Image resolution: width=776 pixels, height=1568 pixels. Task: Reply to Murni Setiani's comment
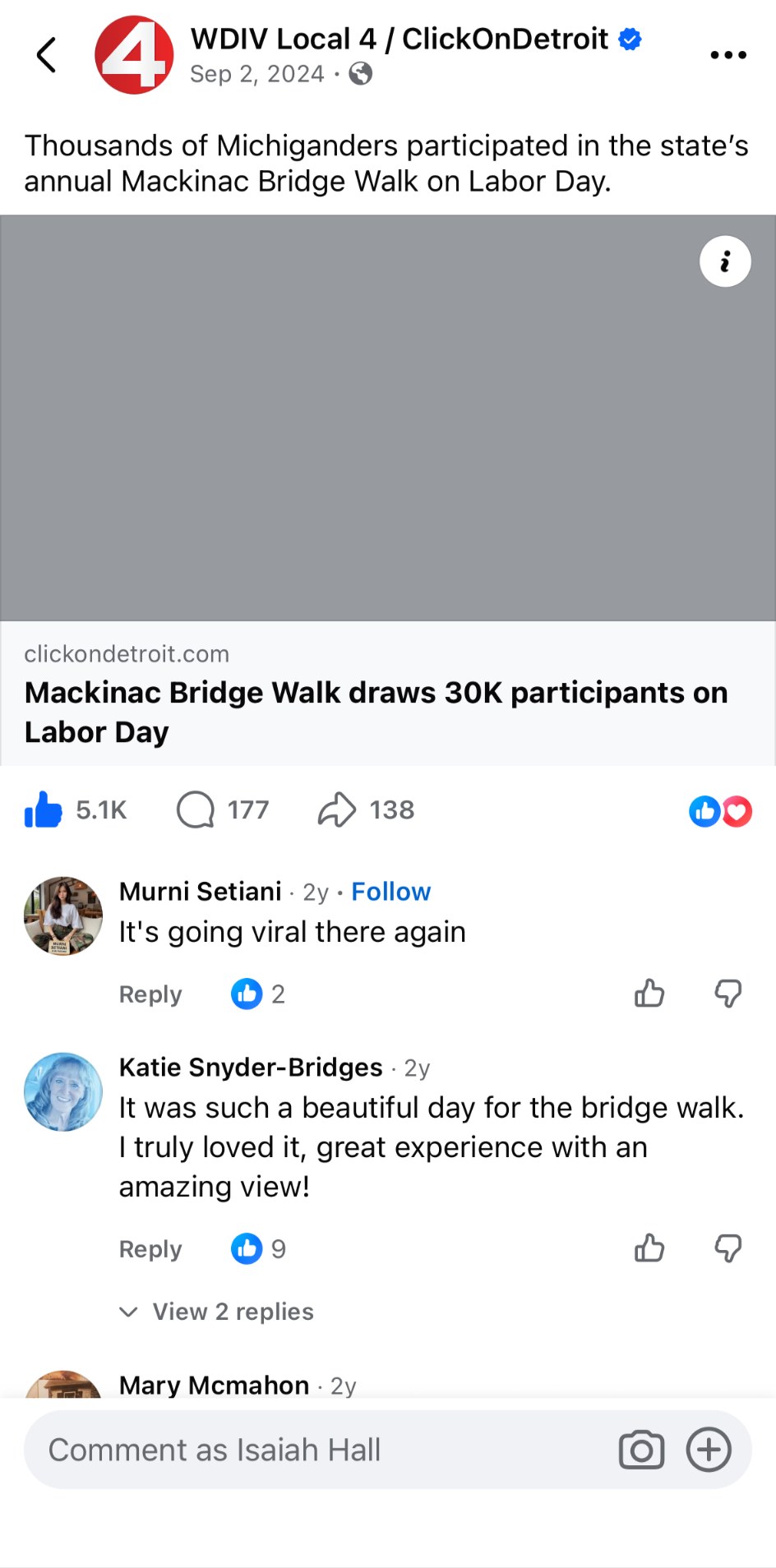(150, 994)
